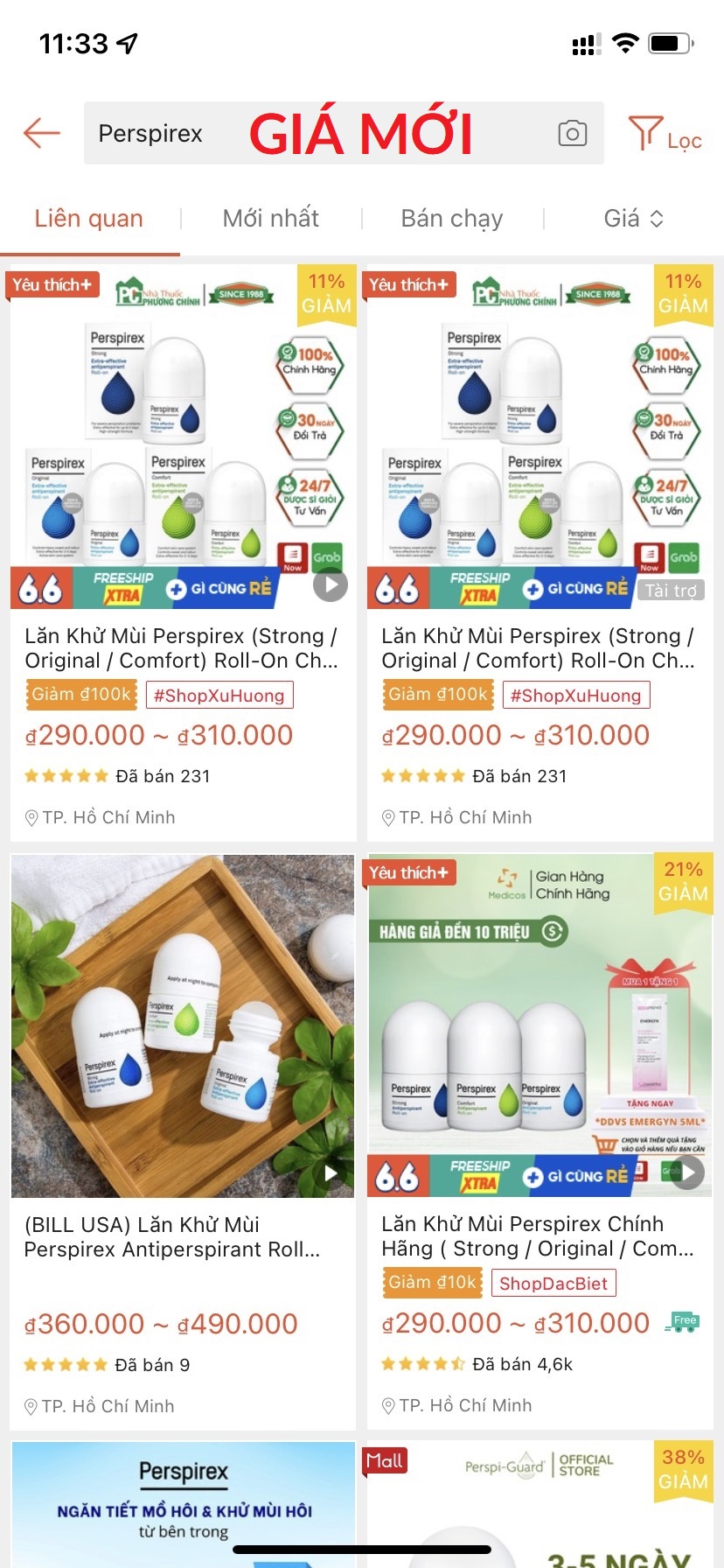Sort results by Giá

click(633, 218)
